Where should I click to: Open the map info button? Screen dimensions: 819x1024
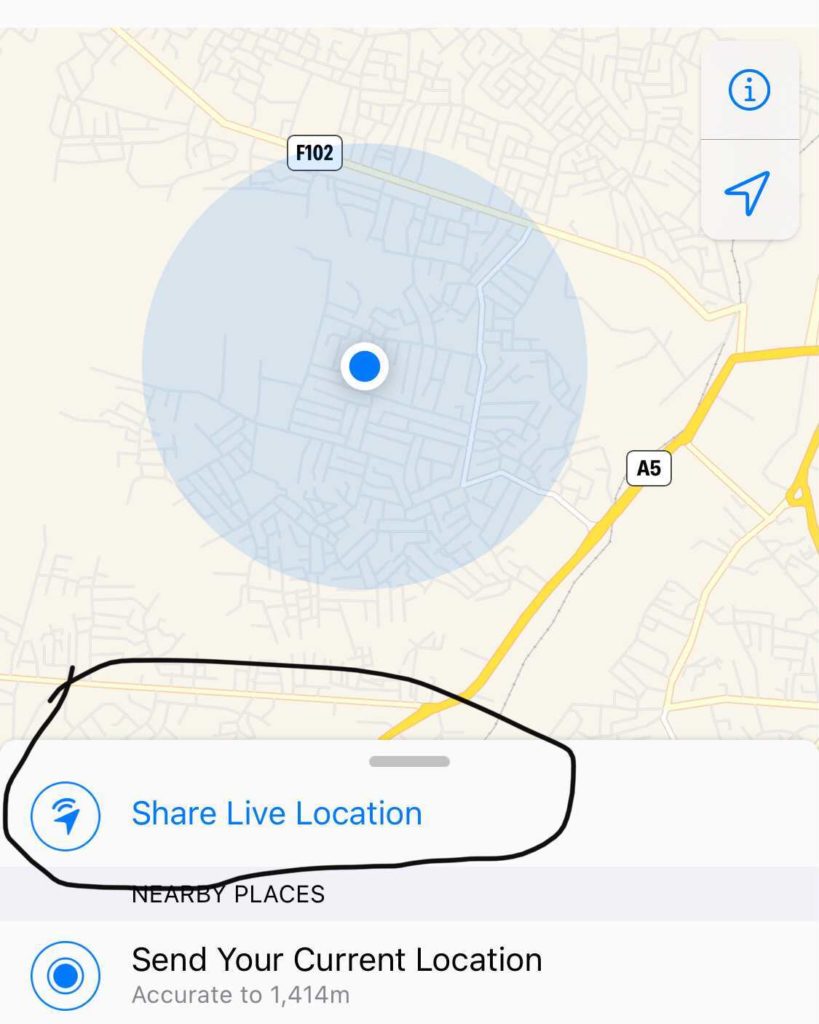[749, 92]
